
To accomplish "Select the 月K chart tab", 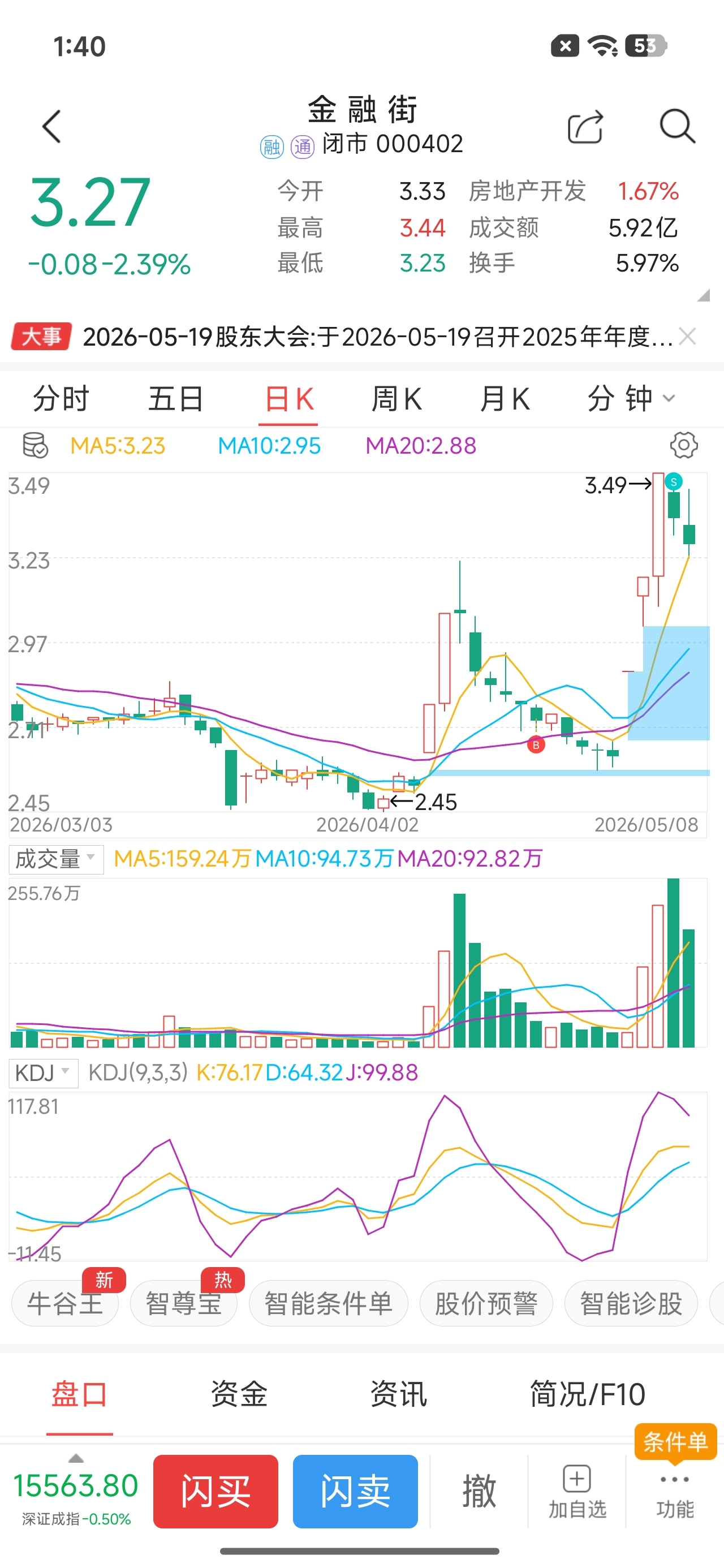I will [505, 399].
